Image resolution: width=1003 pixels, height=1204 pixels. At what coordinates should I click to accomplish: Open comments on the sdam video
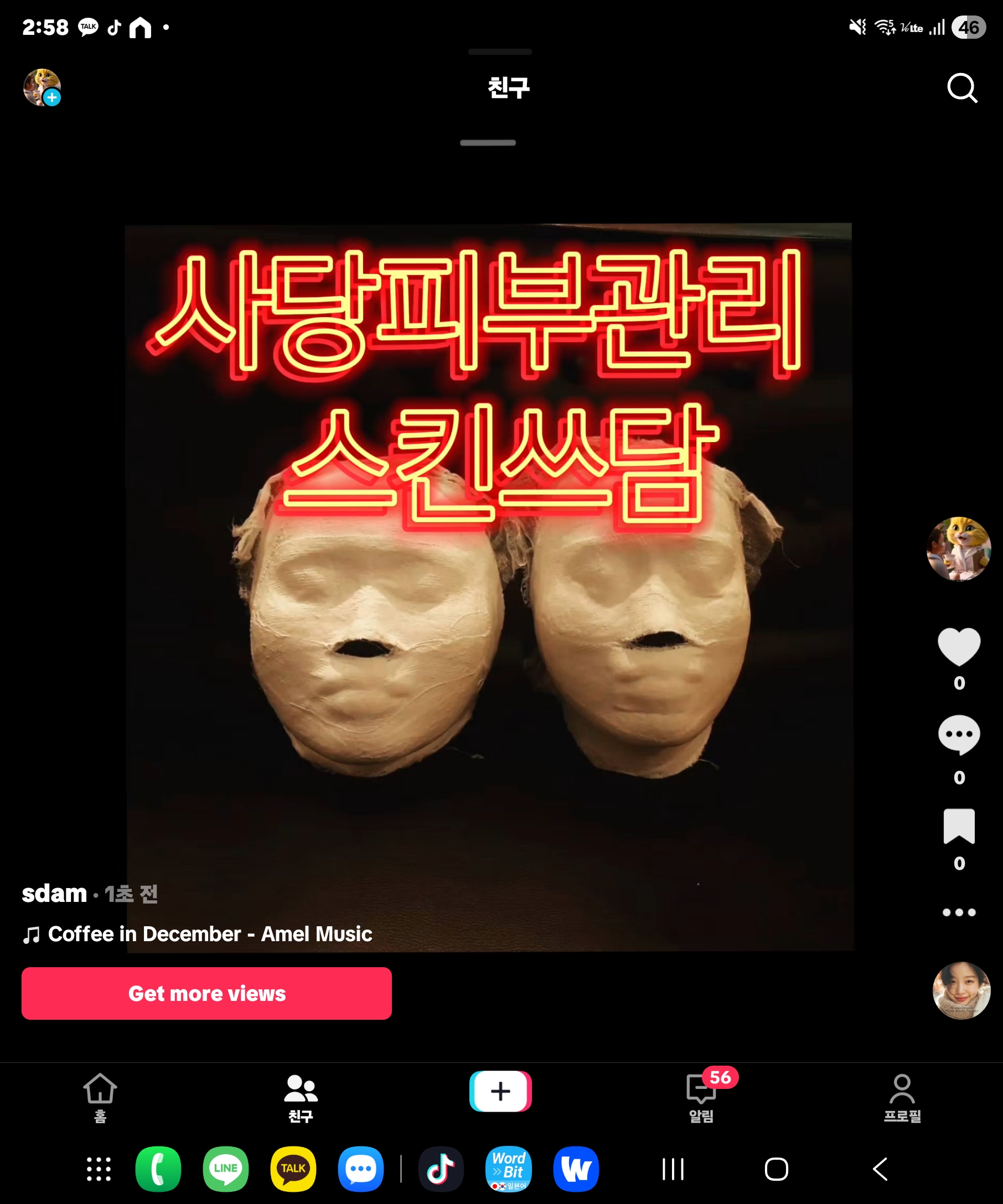point(959,734)
